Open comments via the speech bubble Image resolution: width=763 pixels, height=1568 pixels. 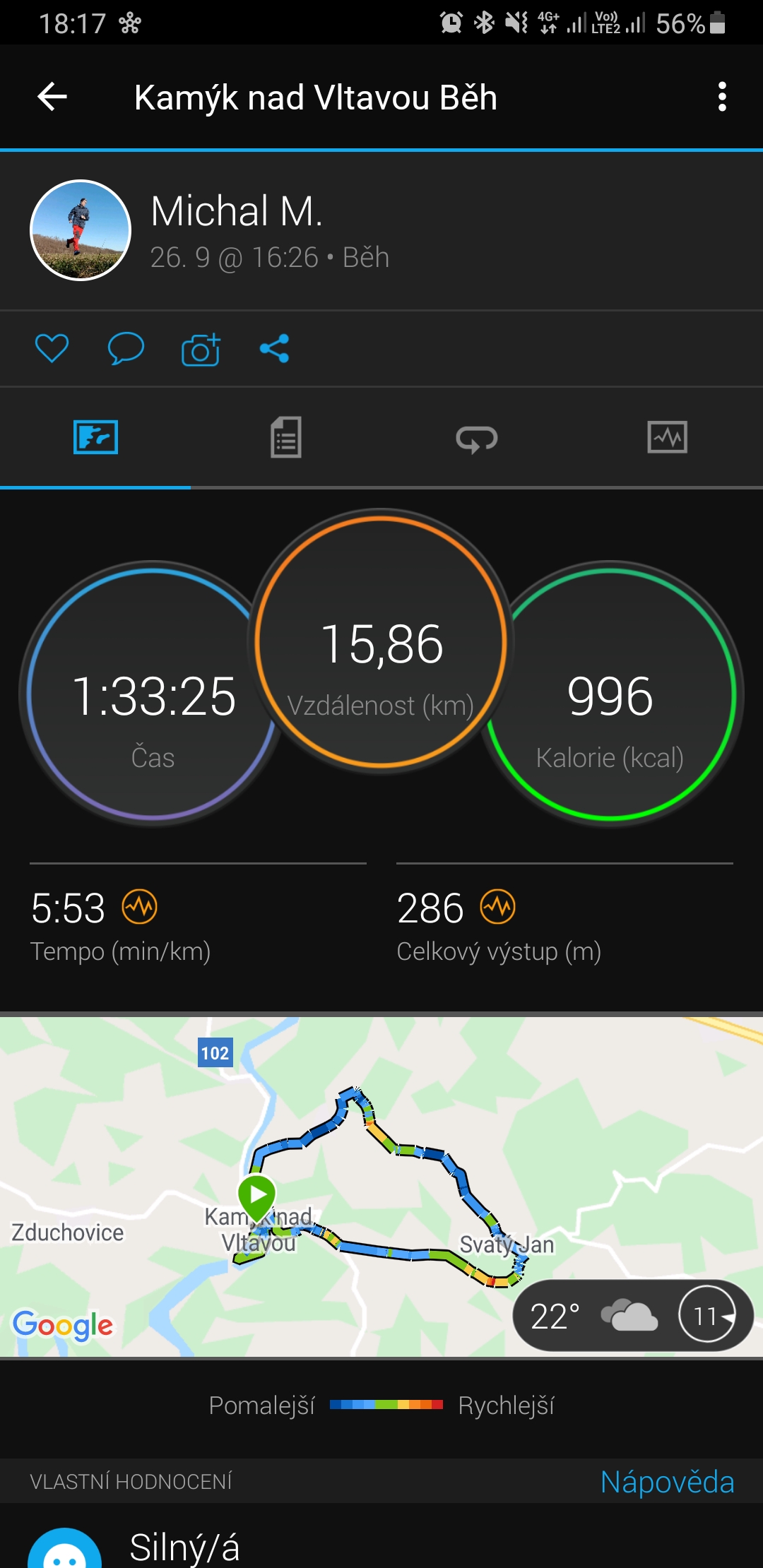(126, 348)
